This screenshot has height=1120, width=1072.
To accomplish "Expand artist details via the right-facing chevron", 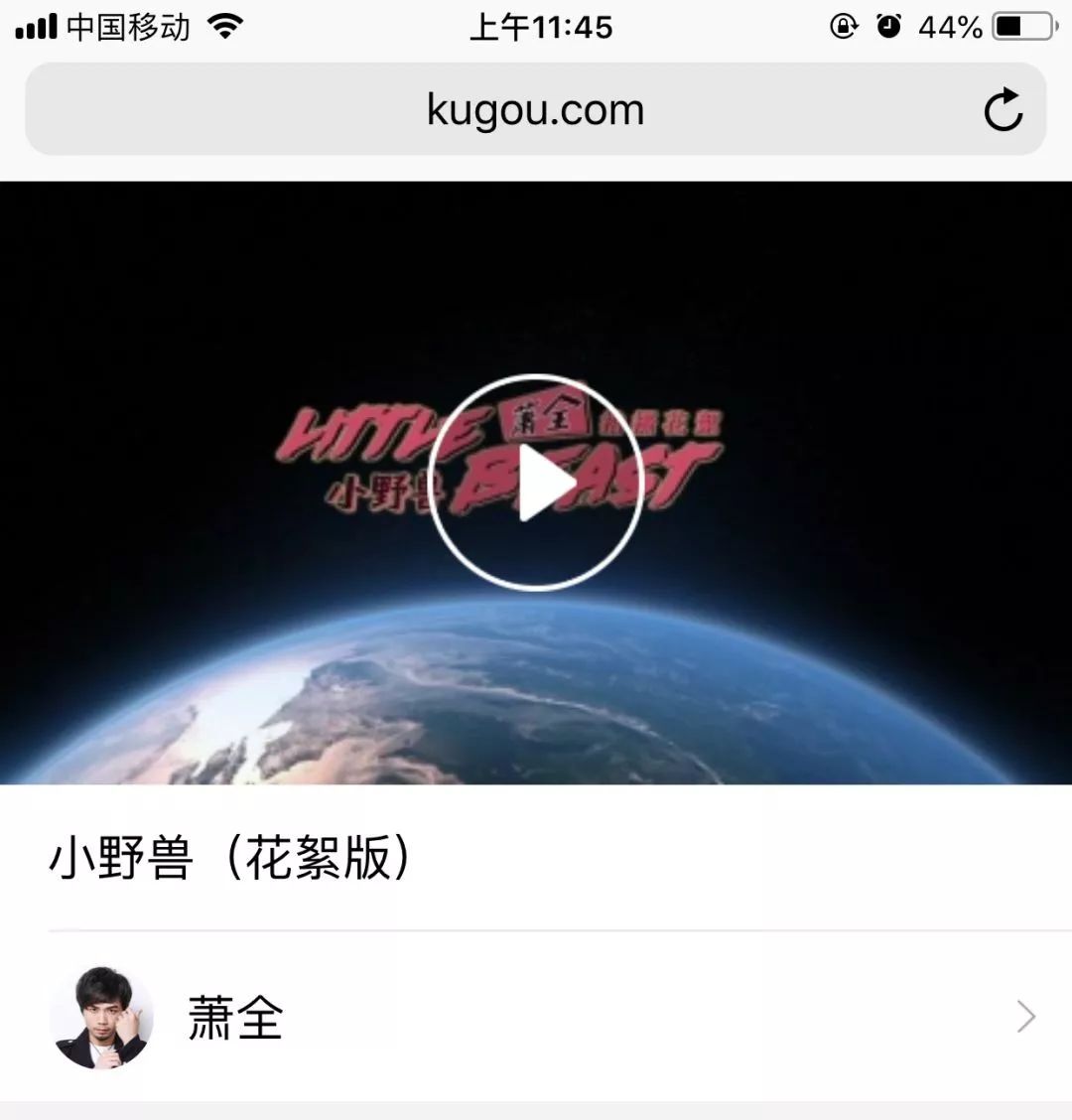I will point(1023,1016).
